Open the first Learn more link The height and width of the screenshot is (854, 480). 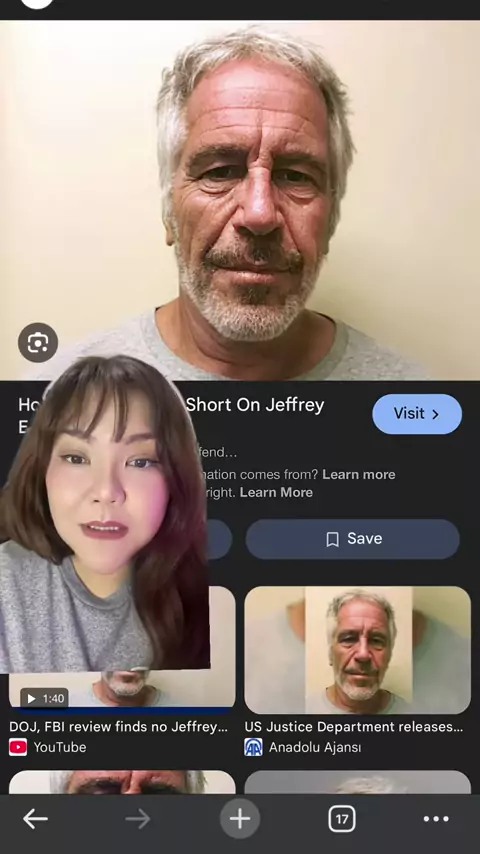tap(359, 474)
